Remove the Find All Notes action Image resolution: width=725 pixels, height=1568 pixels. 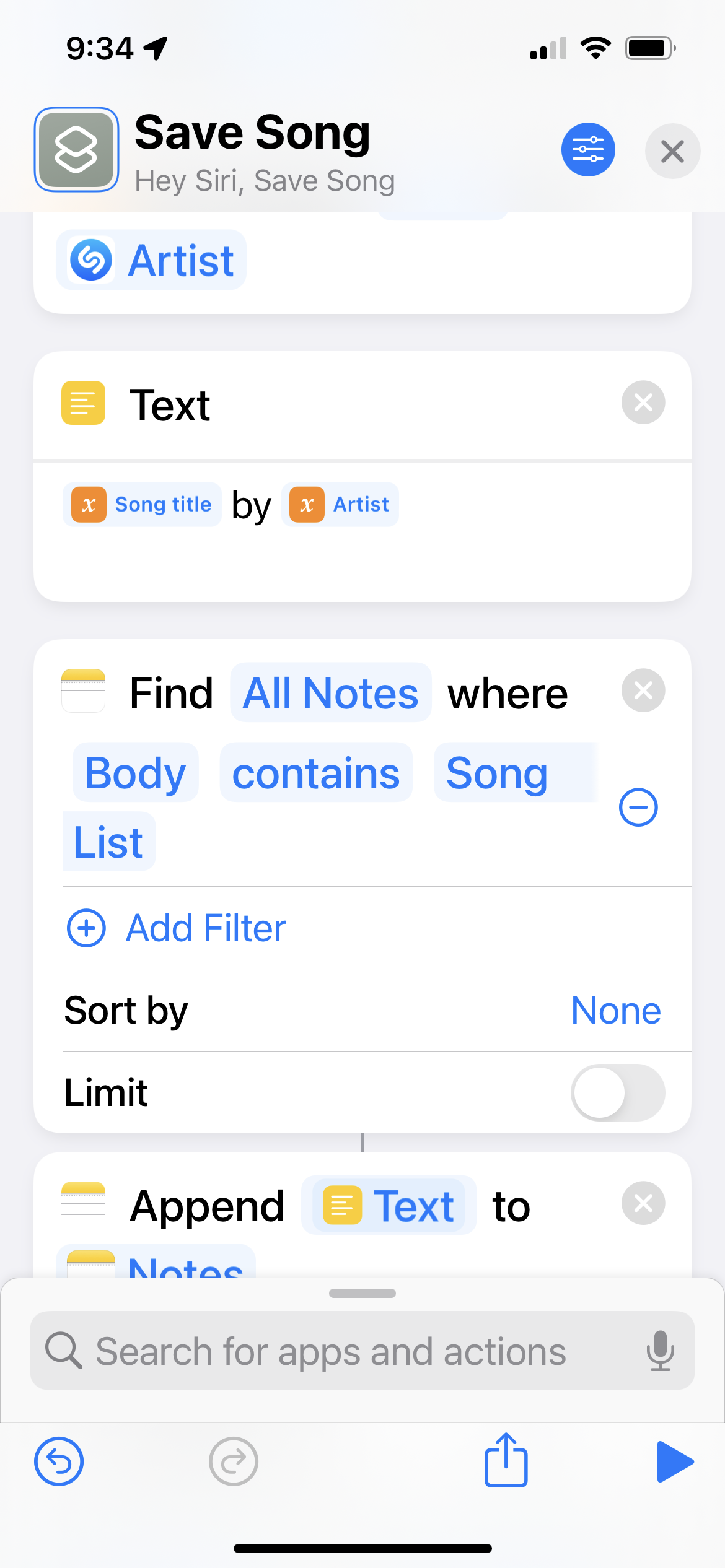coord(643,690)
